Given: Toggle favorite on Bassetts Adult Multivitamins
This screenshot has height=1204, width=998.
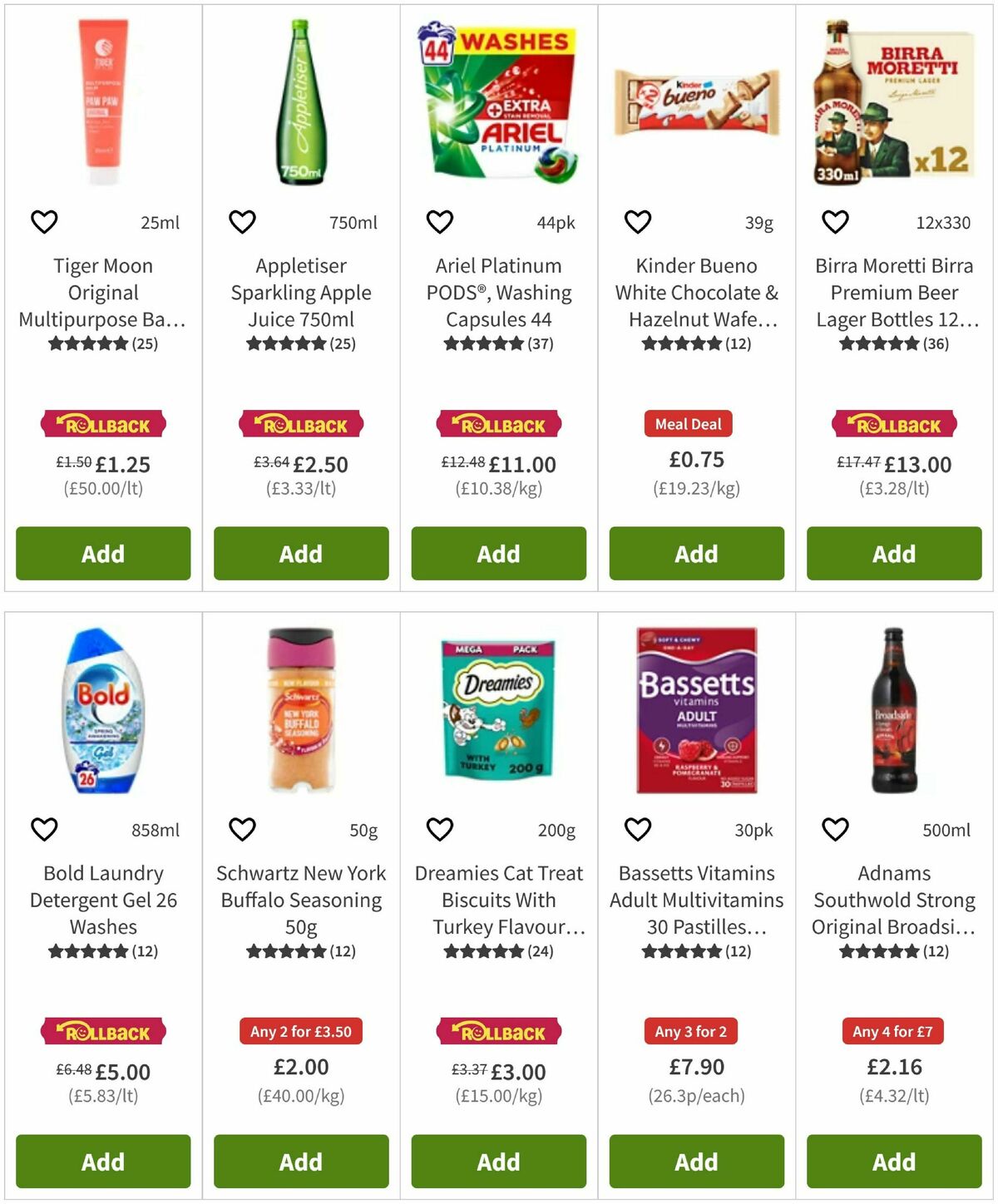Looking at the screenshot, I should click(636, 829).
